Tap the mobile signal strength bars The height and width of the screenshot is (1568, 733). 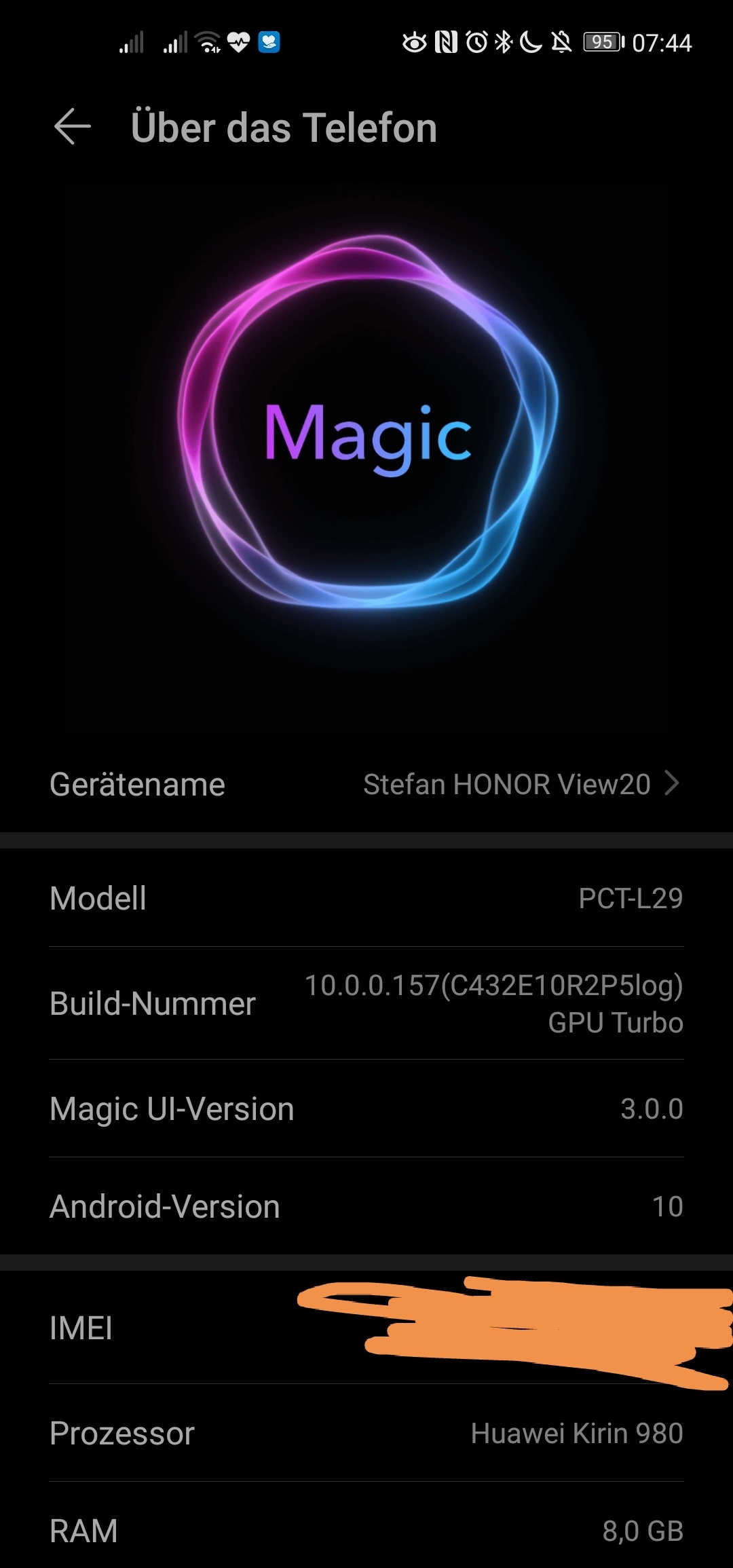pyautogui.click(x=133, y=42)
